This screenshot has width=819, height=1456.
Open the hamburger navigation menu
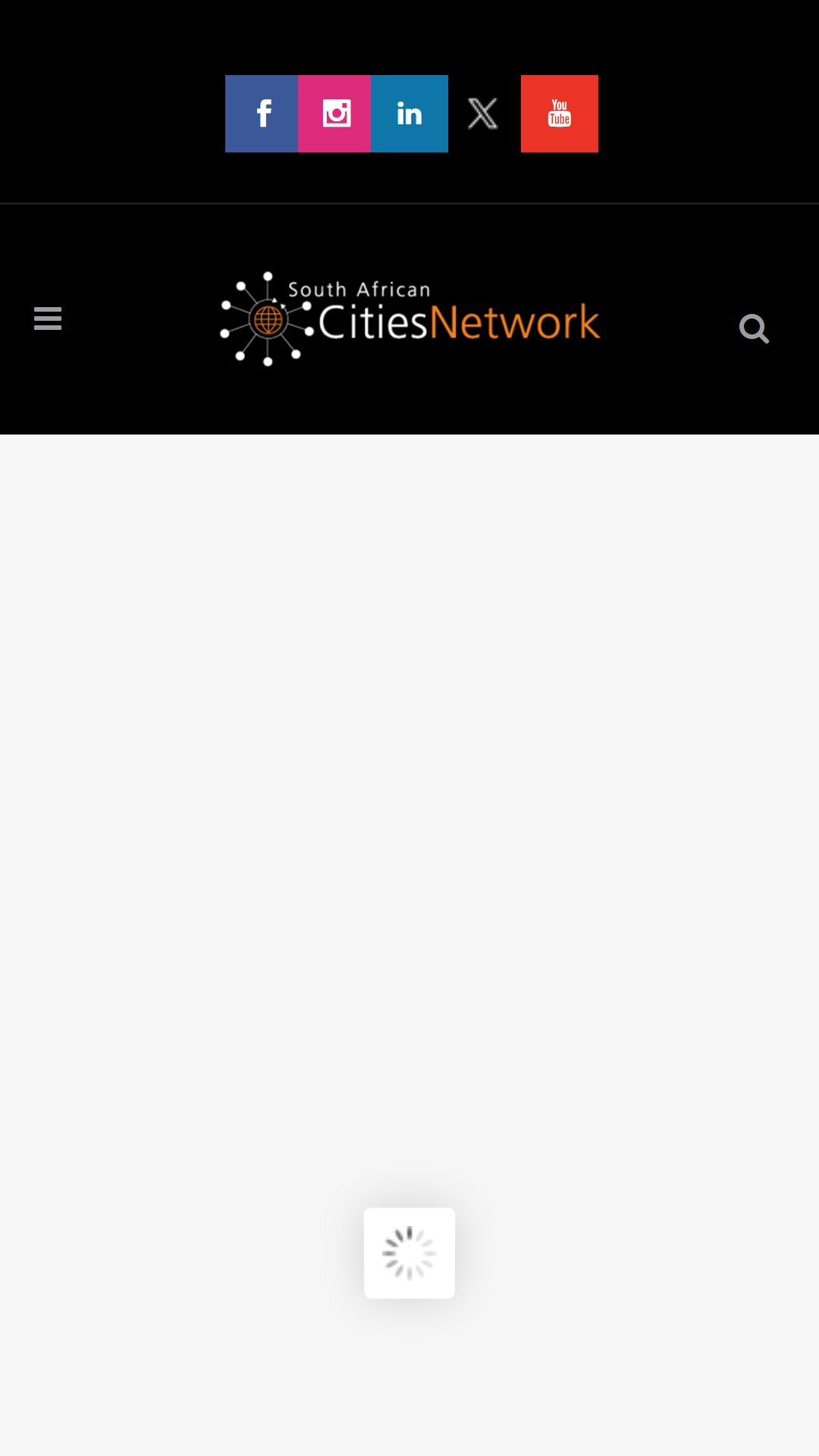pos(48,318)
